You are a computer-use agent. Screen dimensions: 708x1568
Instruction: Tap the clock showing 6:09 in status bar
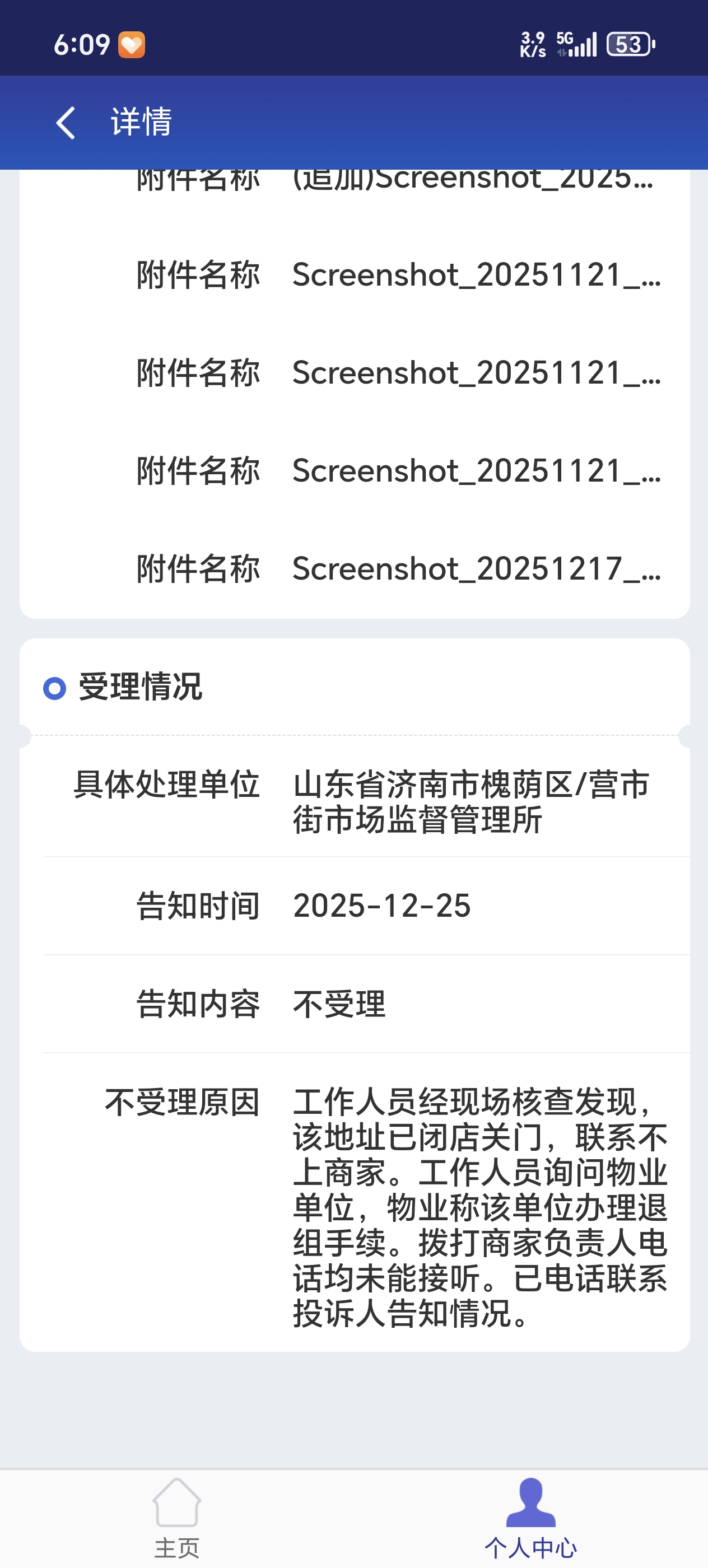coord(82,43)
